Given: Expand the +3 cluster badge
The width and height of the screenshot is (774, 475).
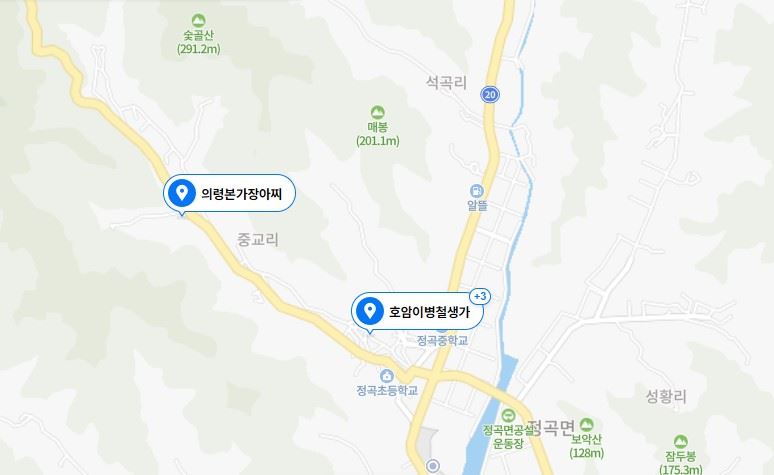Looking at the screenshot, I should [479, 296].
